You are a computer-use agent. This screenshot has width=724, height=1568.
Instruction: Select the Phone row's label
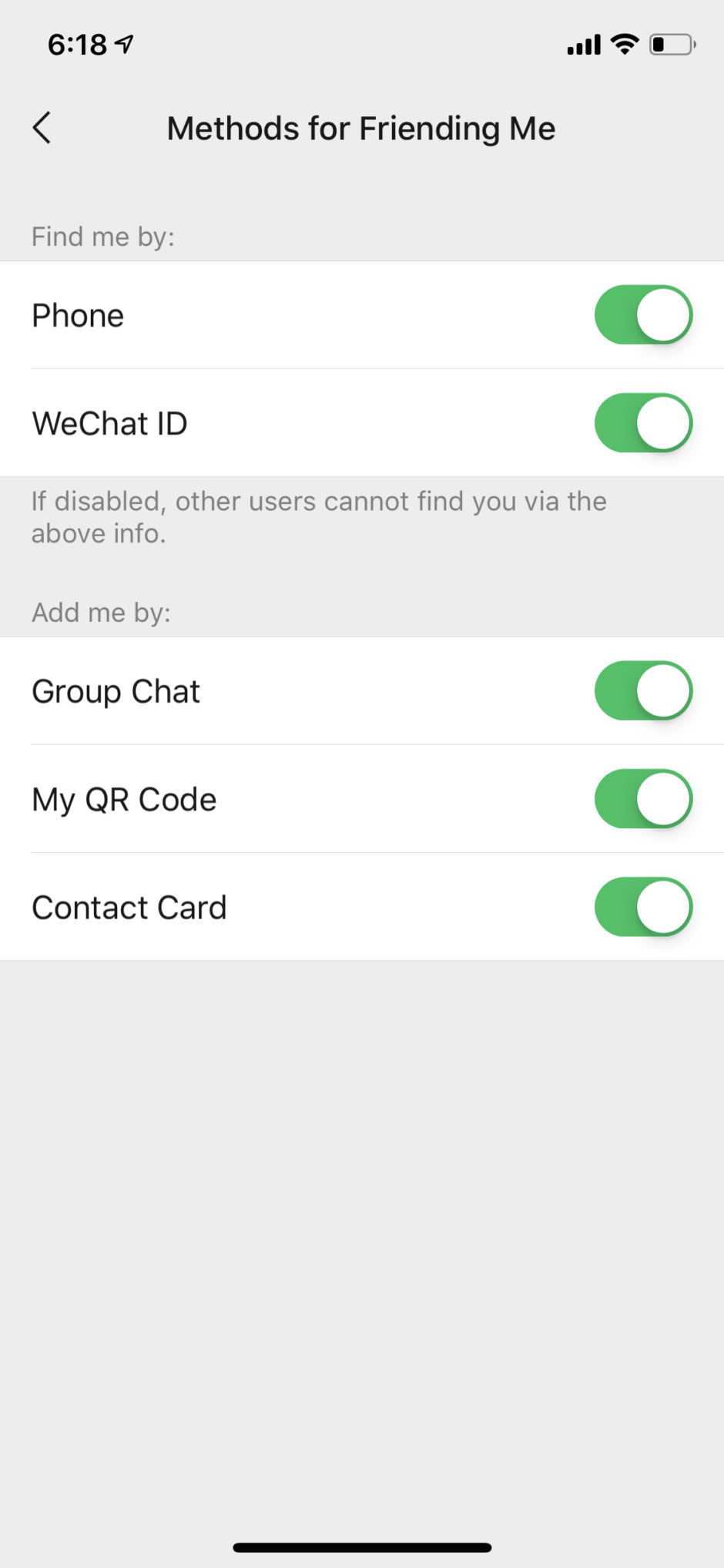(x=77, y=315)
